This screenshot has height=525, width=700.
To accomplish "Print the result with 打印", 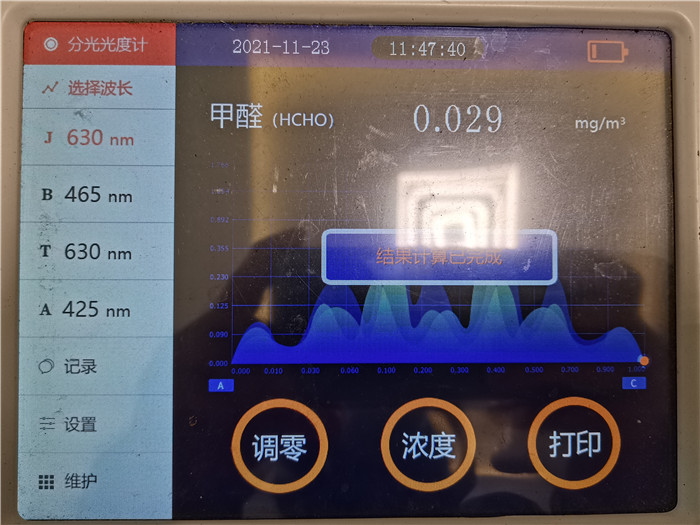I will (x=574, y=444).
